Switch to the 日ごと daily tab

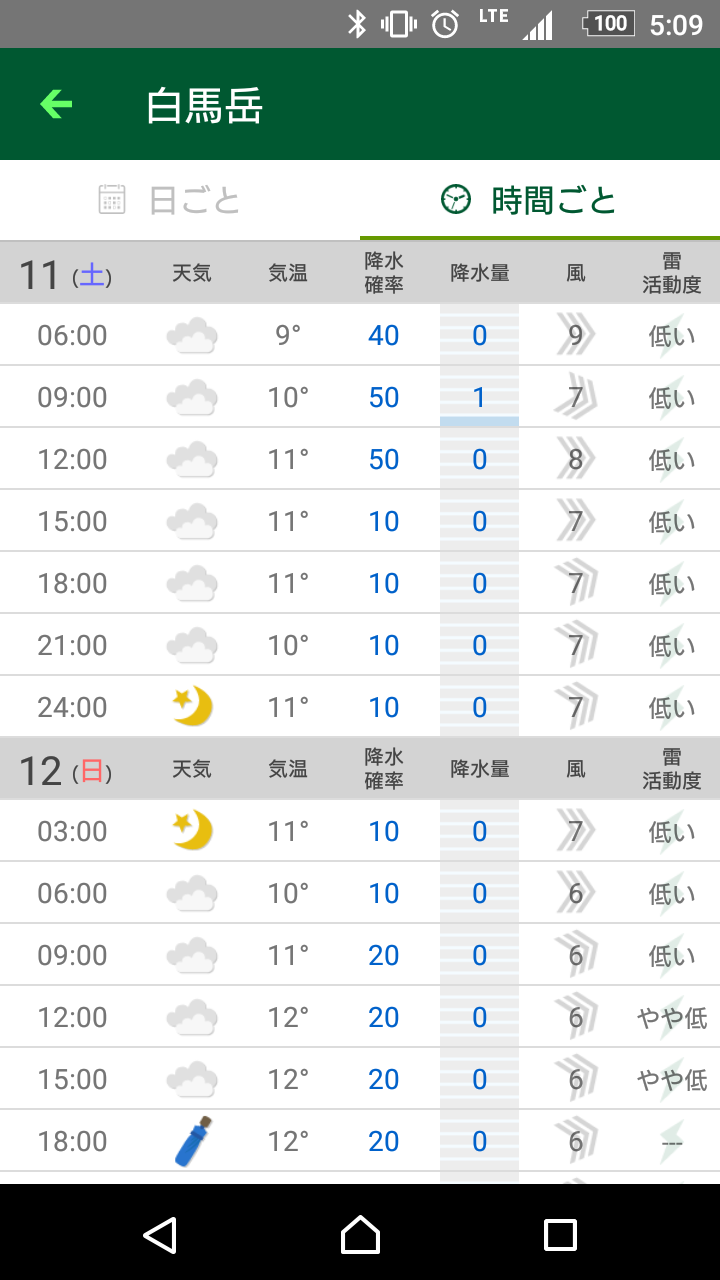(x=180, y=200)
